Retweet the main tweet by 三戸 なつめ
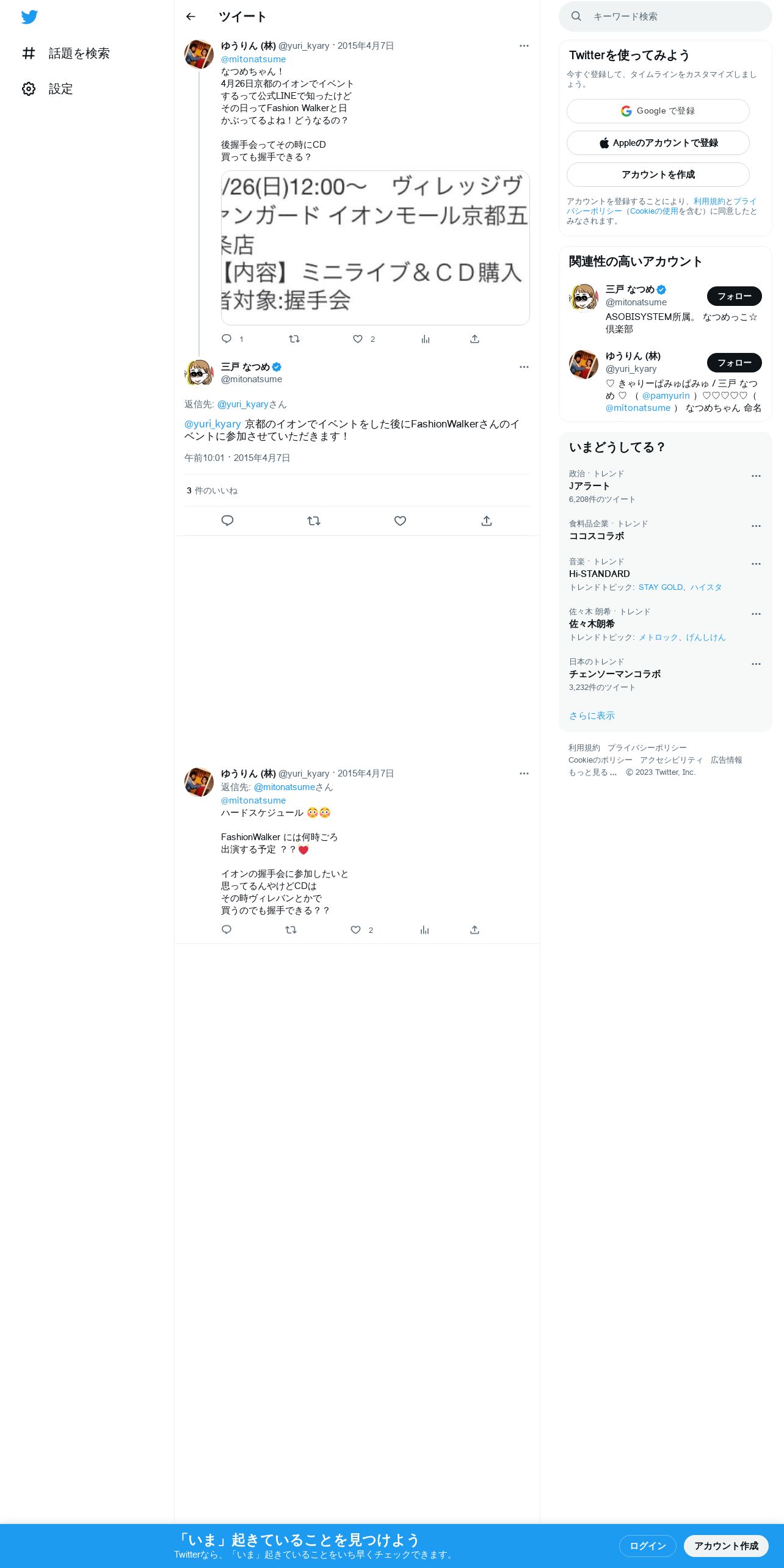 click(x=314, y=521)
